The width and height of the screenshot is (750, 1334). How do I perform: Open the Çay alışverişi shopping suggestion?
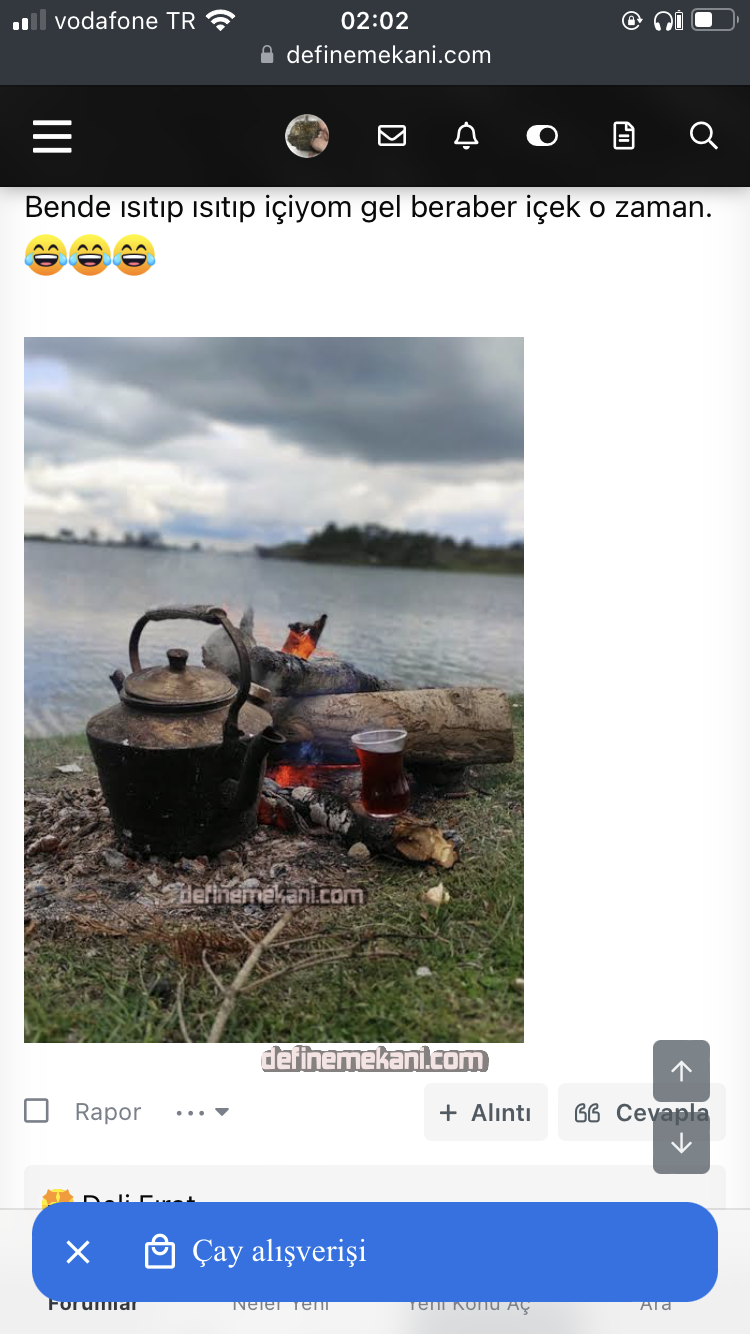[x=280, y=1251]
